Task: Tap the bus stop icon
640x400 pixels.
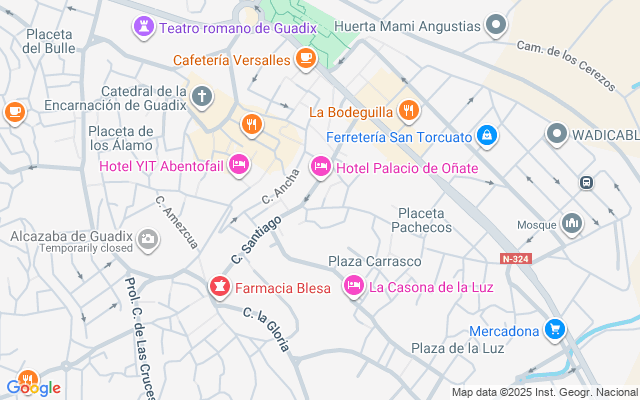Action: (x=586, y=183)
